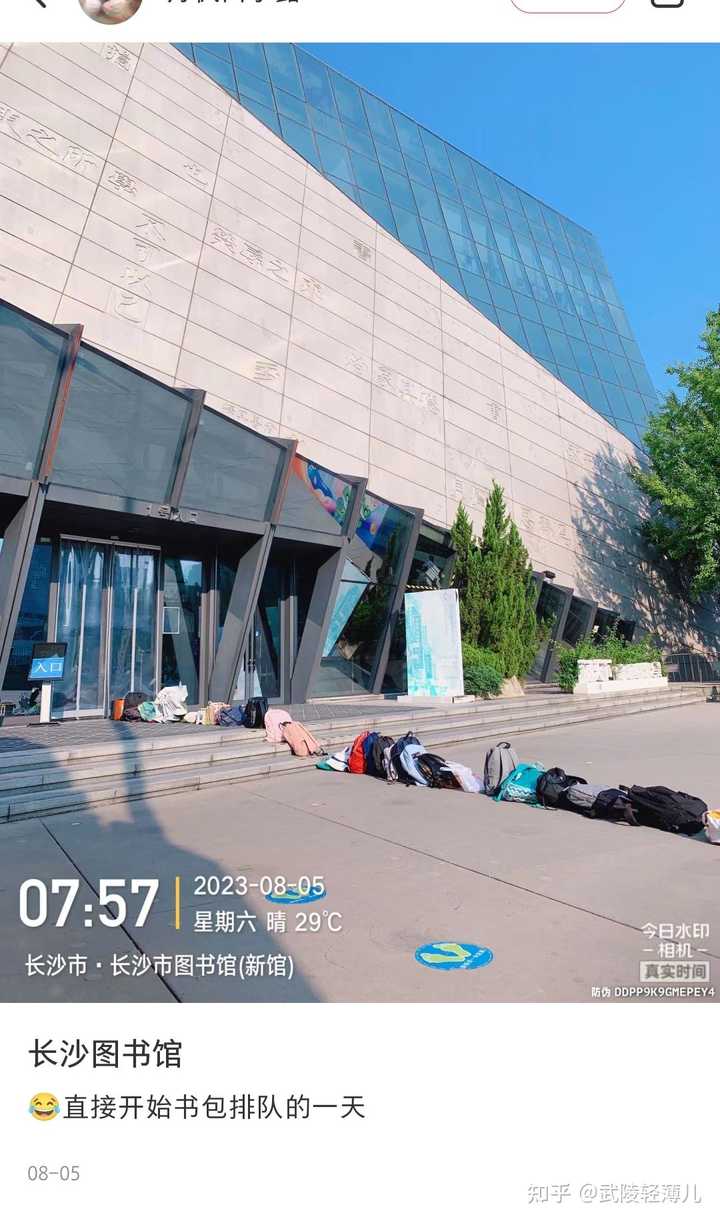Open the library photo in full screen
This screenshot has height=1223, width=720.
[x=360, y=522]
